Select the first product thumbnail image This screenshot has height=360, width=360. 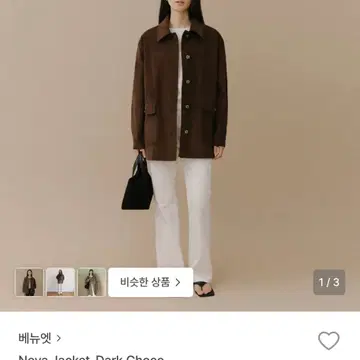point(29,282)
